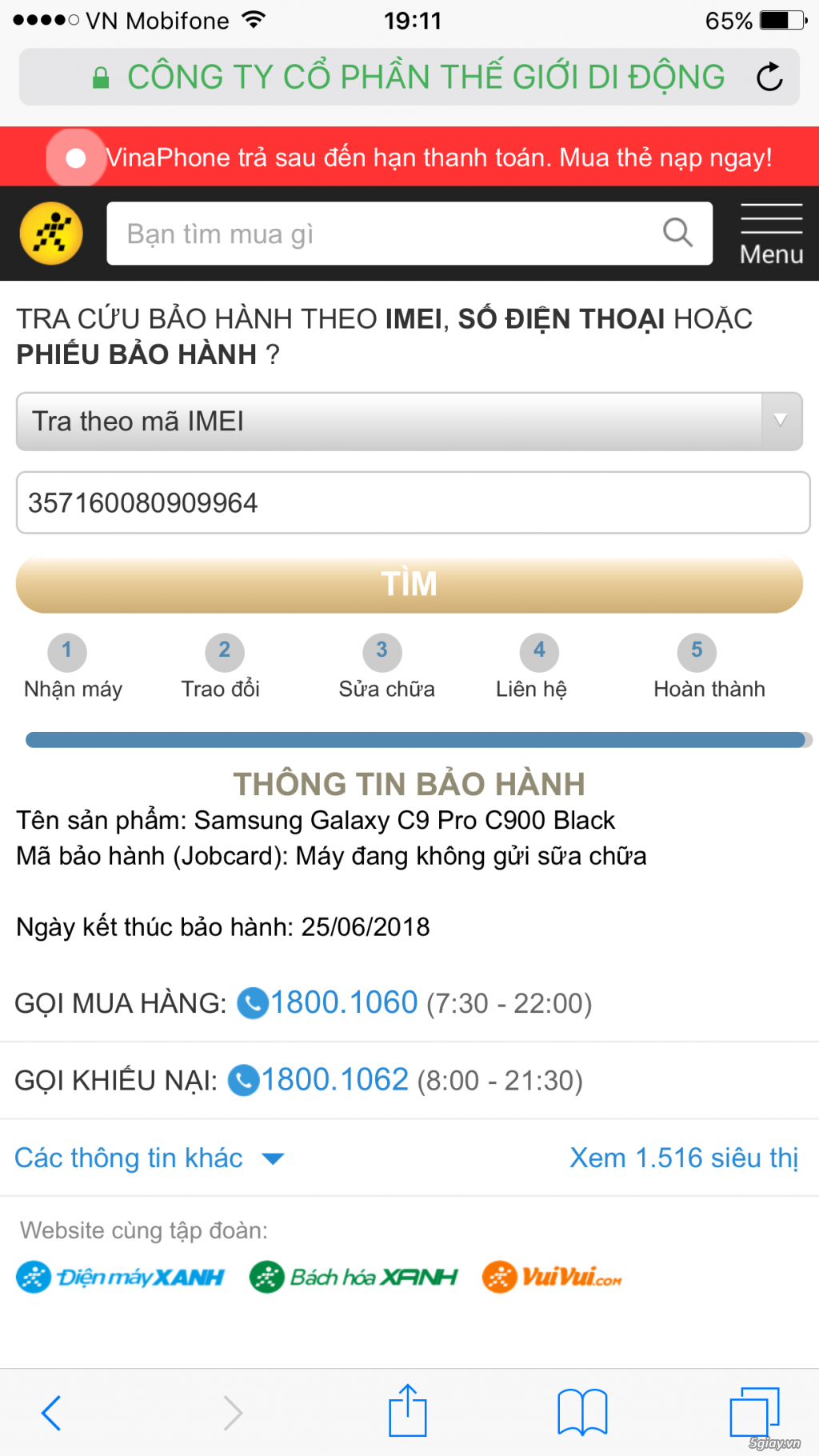Open the Điện máy XANH site logo
Screen dimensions: 819x1456
(120, 1277)
